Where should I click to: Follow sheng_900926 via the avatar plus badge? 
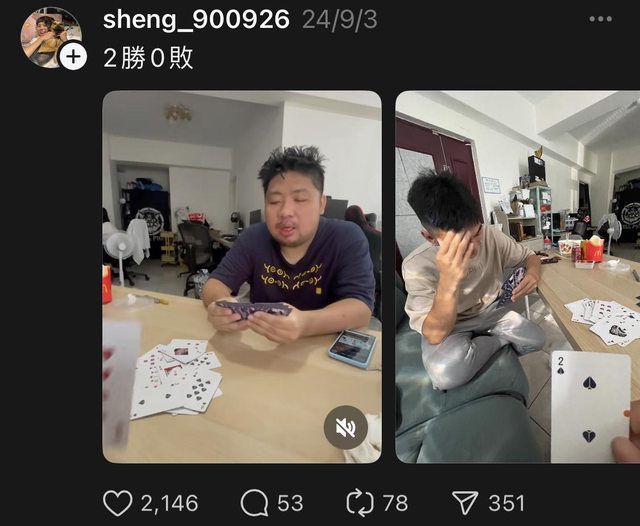[x=73, y=57]
